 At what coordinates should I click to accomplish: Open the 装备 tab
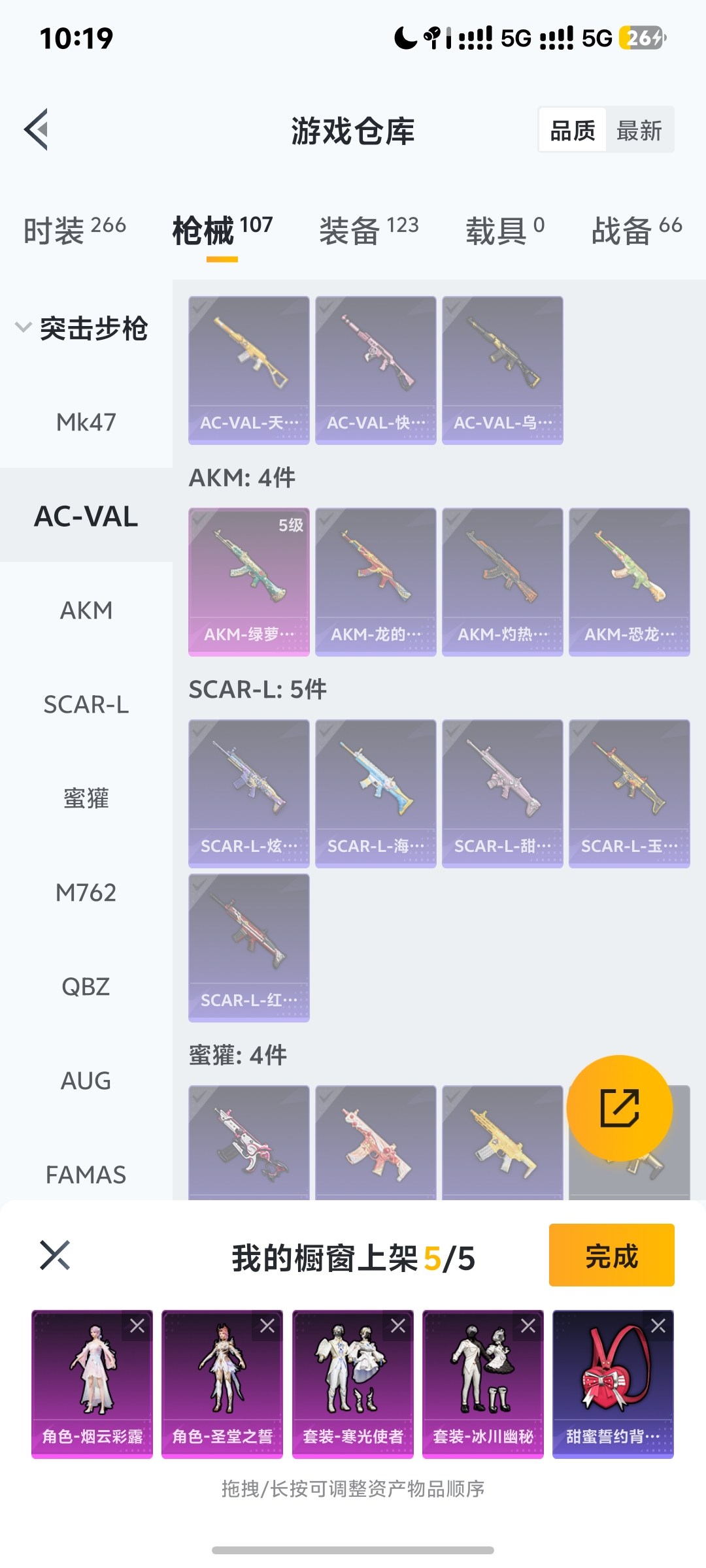(369, 230)
